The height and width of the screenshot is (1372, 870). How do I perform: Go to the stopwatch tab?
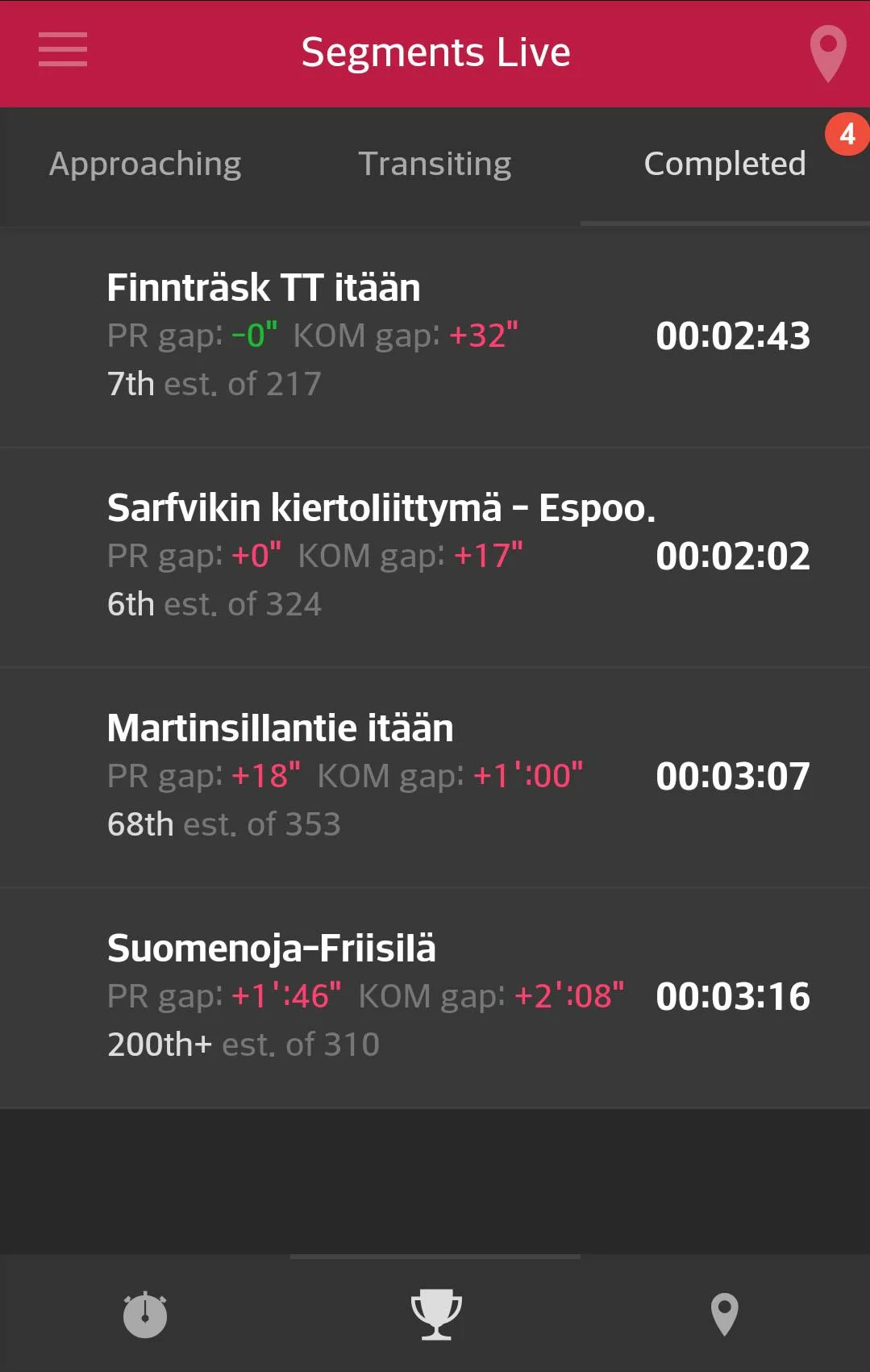click(145, 1315)
